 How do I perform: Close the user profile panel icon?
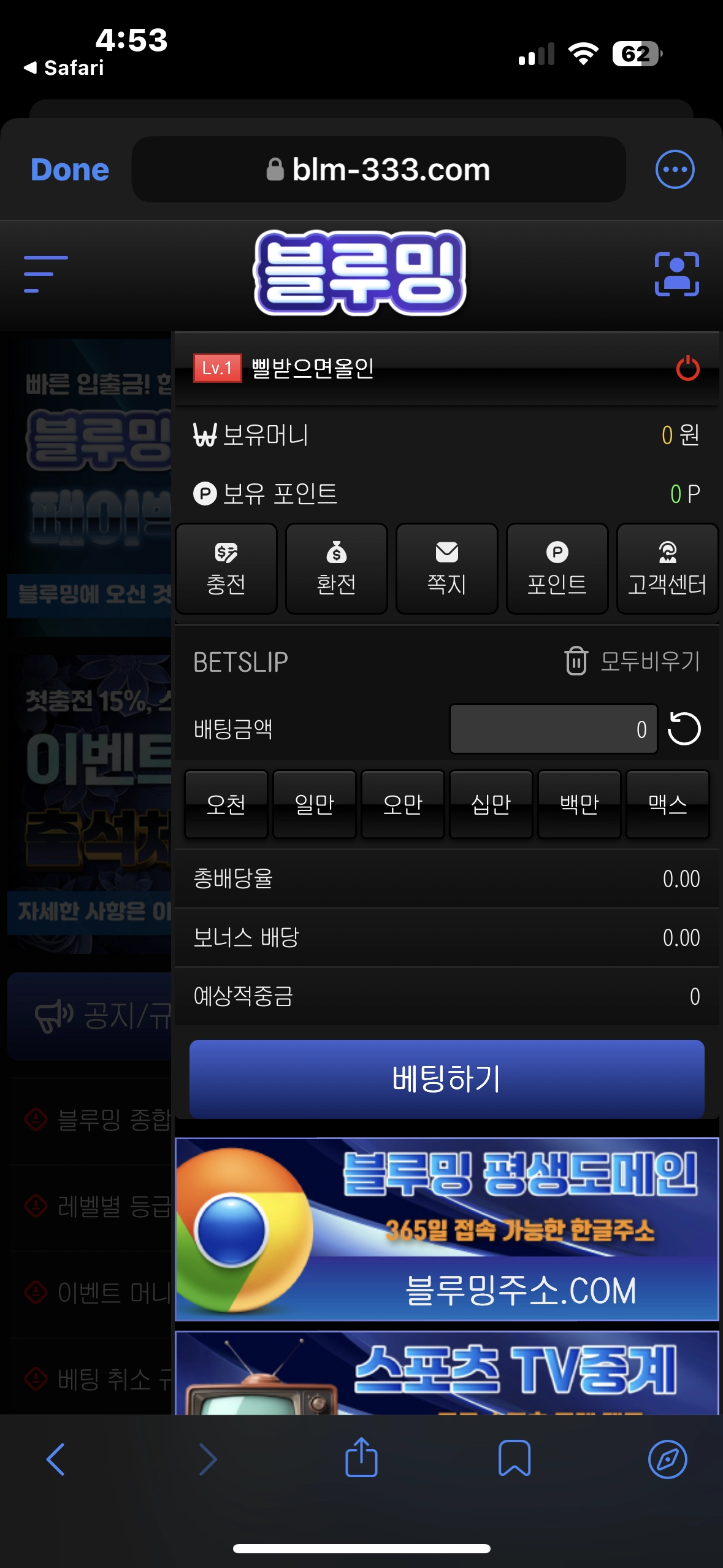676,274
